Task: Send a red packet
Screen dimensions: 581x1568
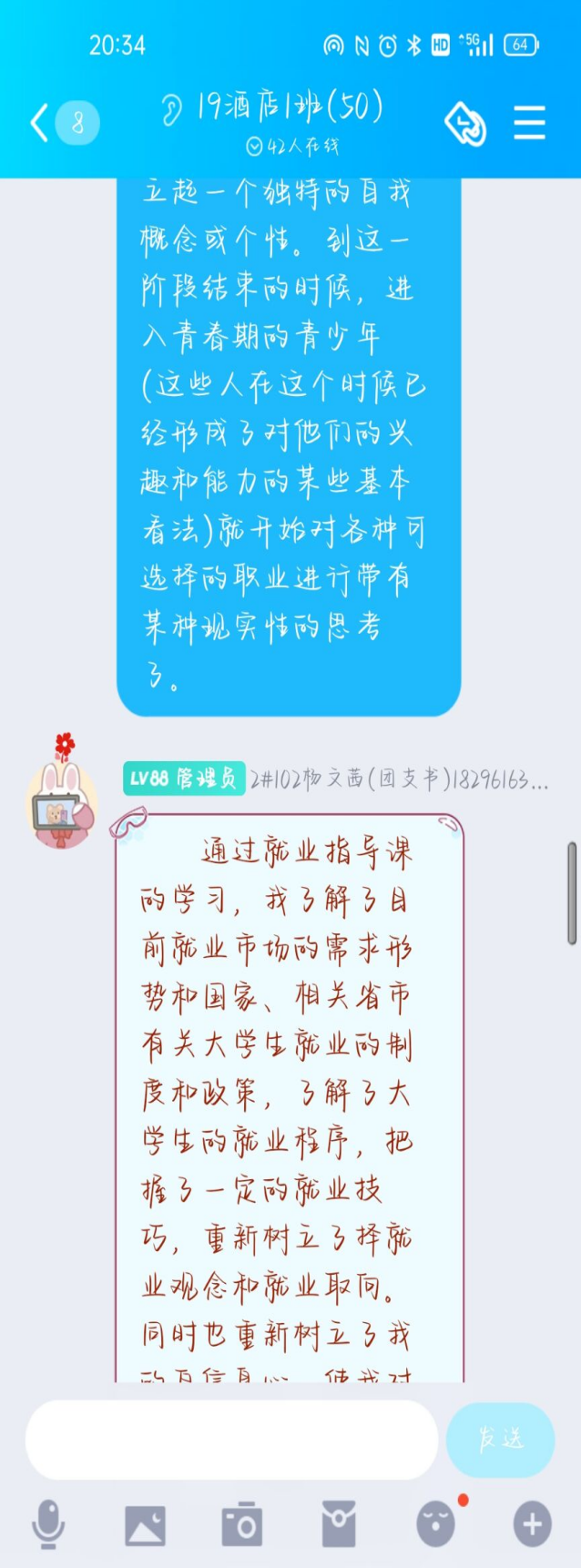Action: pos(339,1525)
